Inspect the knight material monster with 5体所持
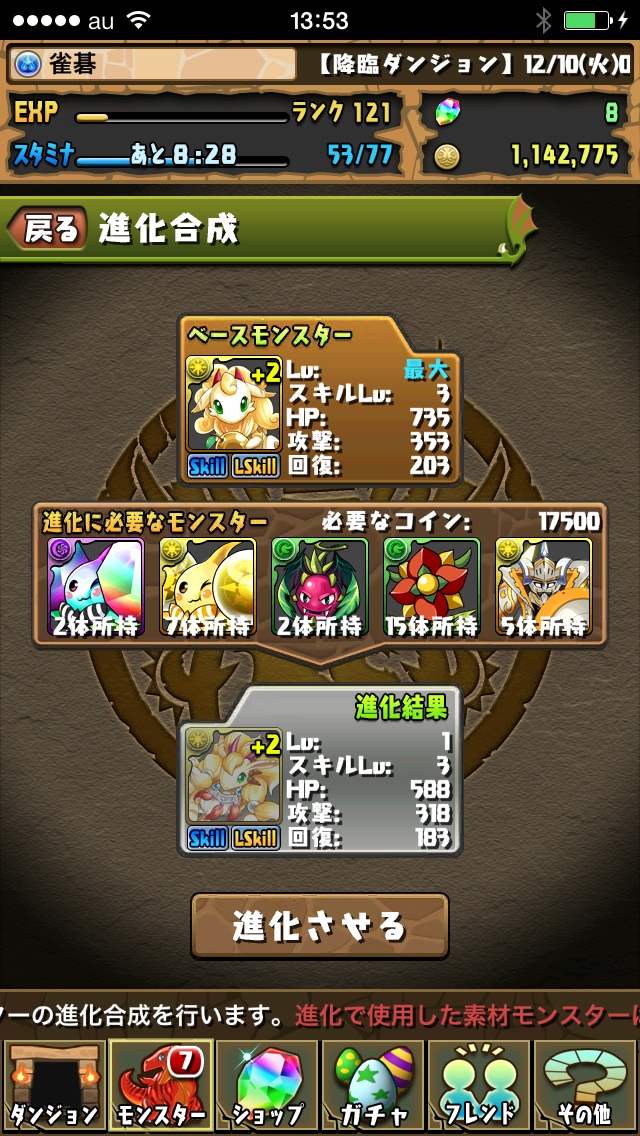Screen dimensions: 640x1136 pos(543,586)
